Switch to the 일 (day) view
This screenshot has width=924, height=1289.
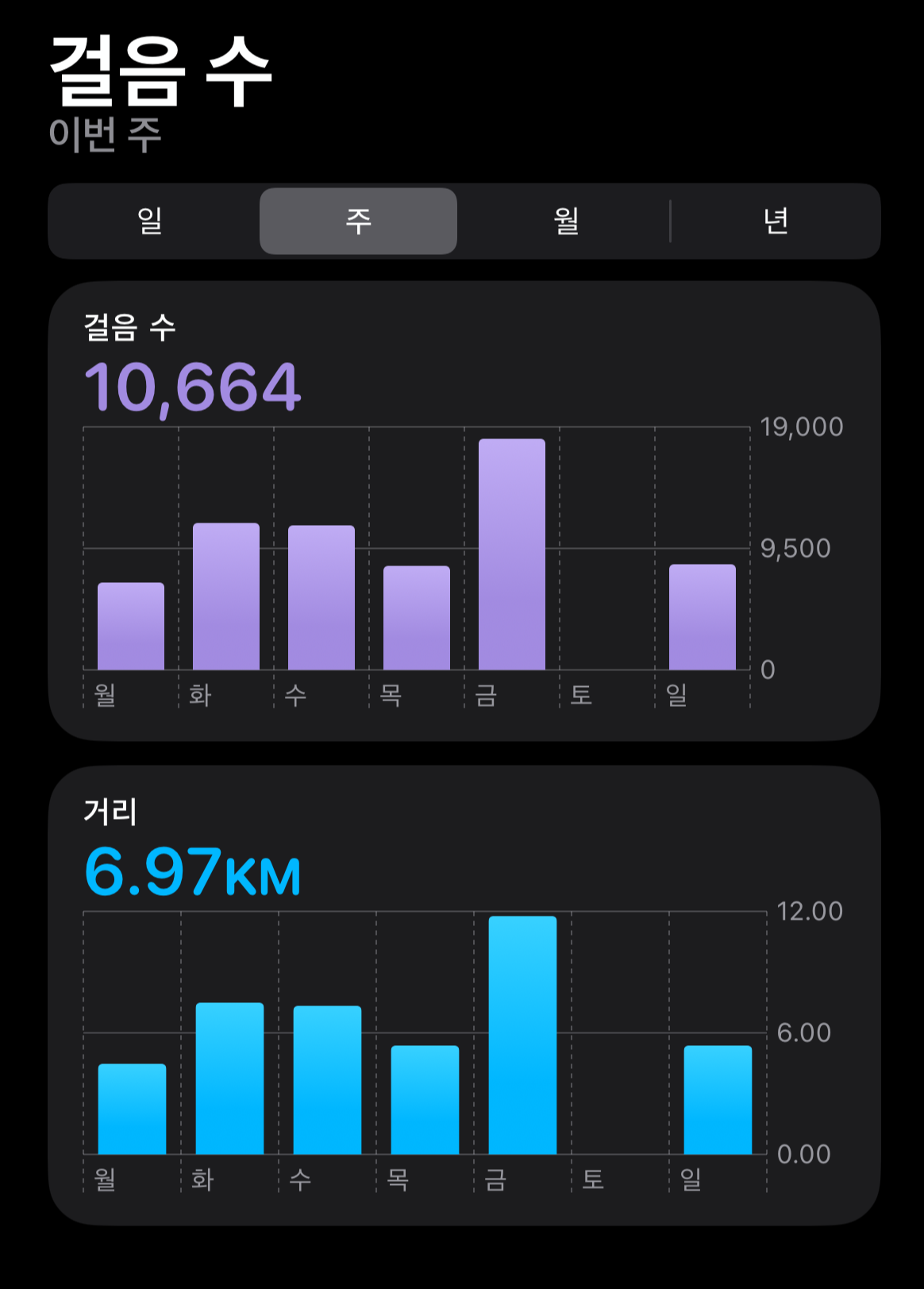[151, 221]
